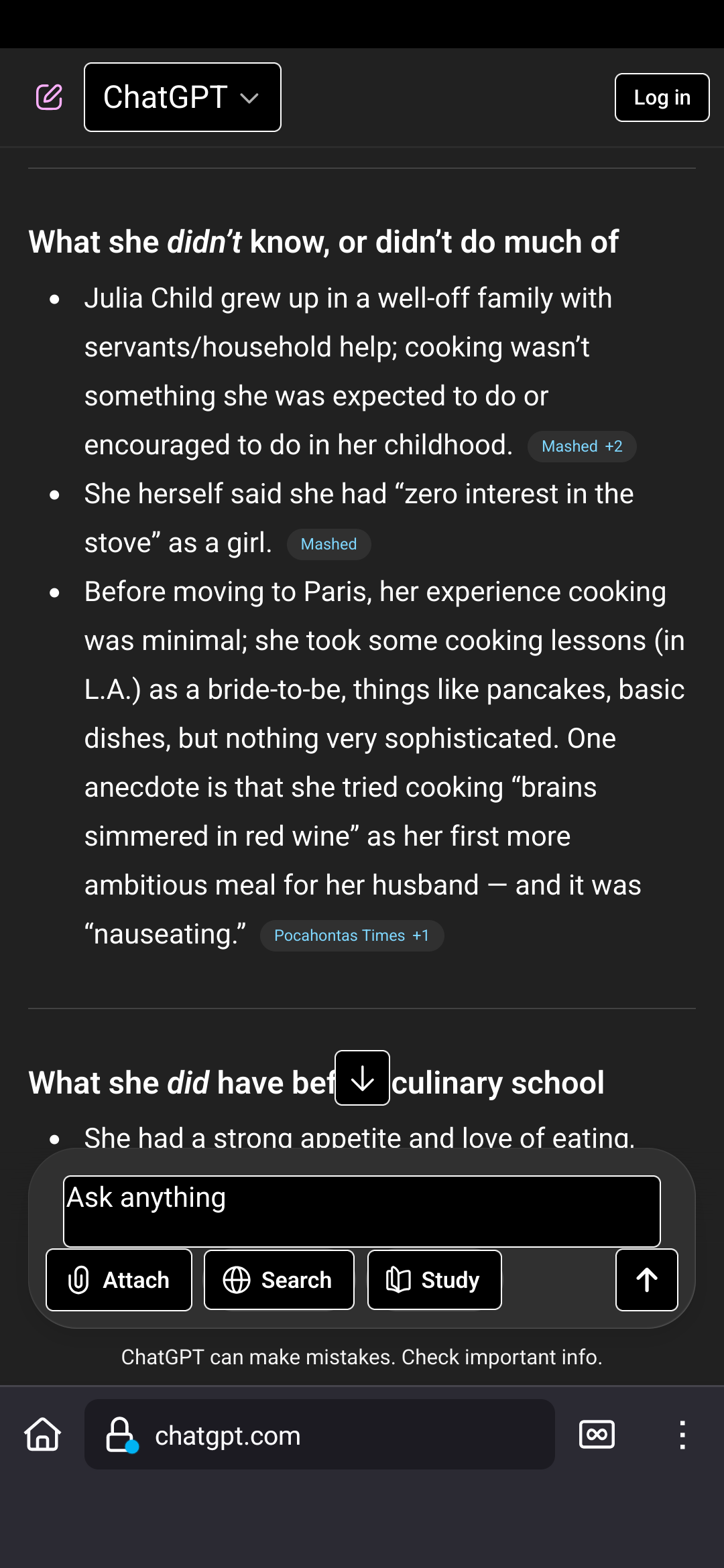724x1568 pixels.
Task: Go to the browser home page
Action: [x=43, y=1435]
